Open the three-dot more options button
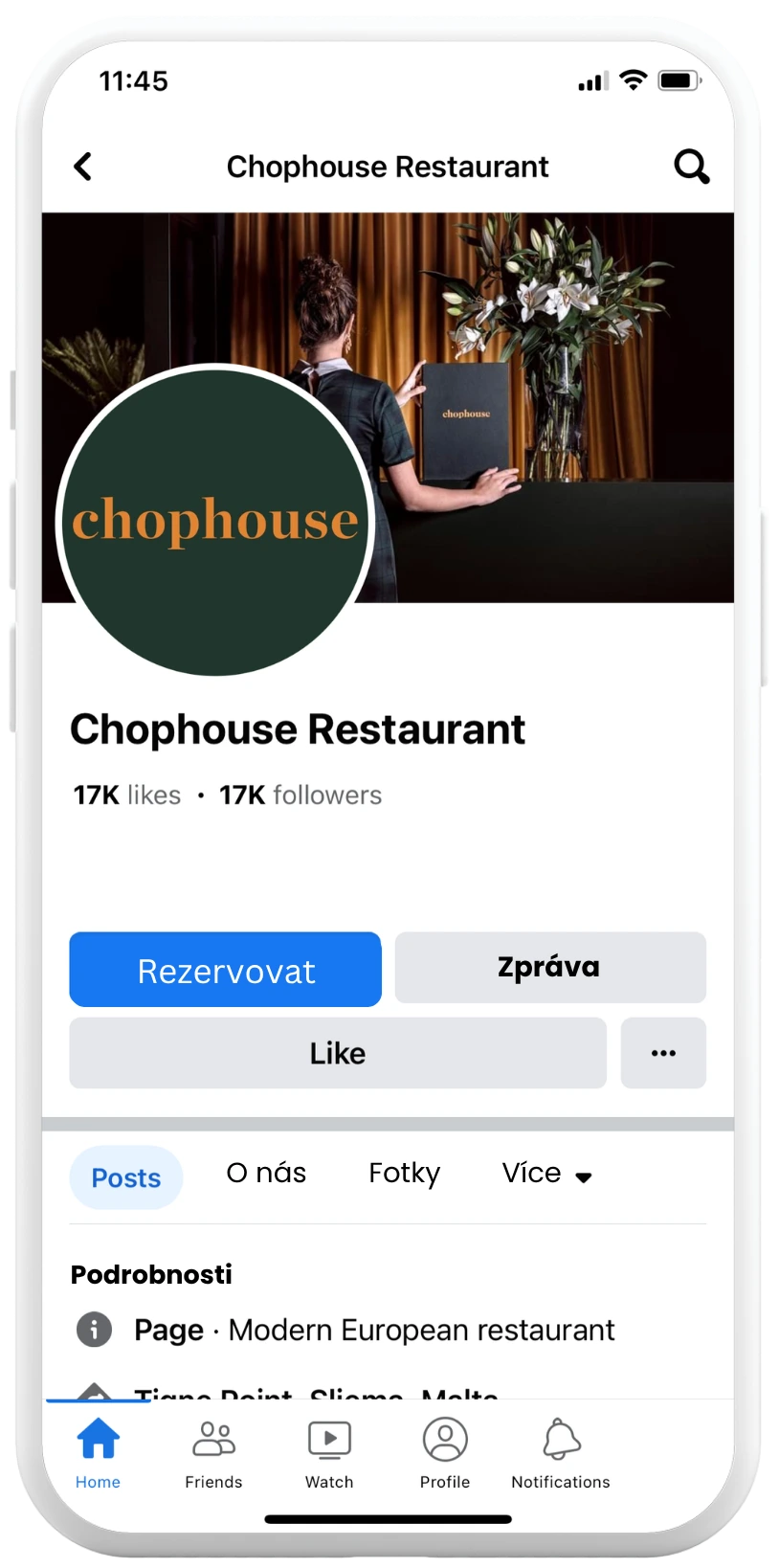Image resolution: width=779 pixels, height=1568 pixels. click(x=663, y=1053)
